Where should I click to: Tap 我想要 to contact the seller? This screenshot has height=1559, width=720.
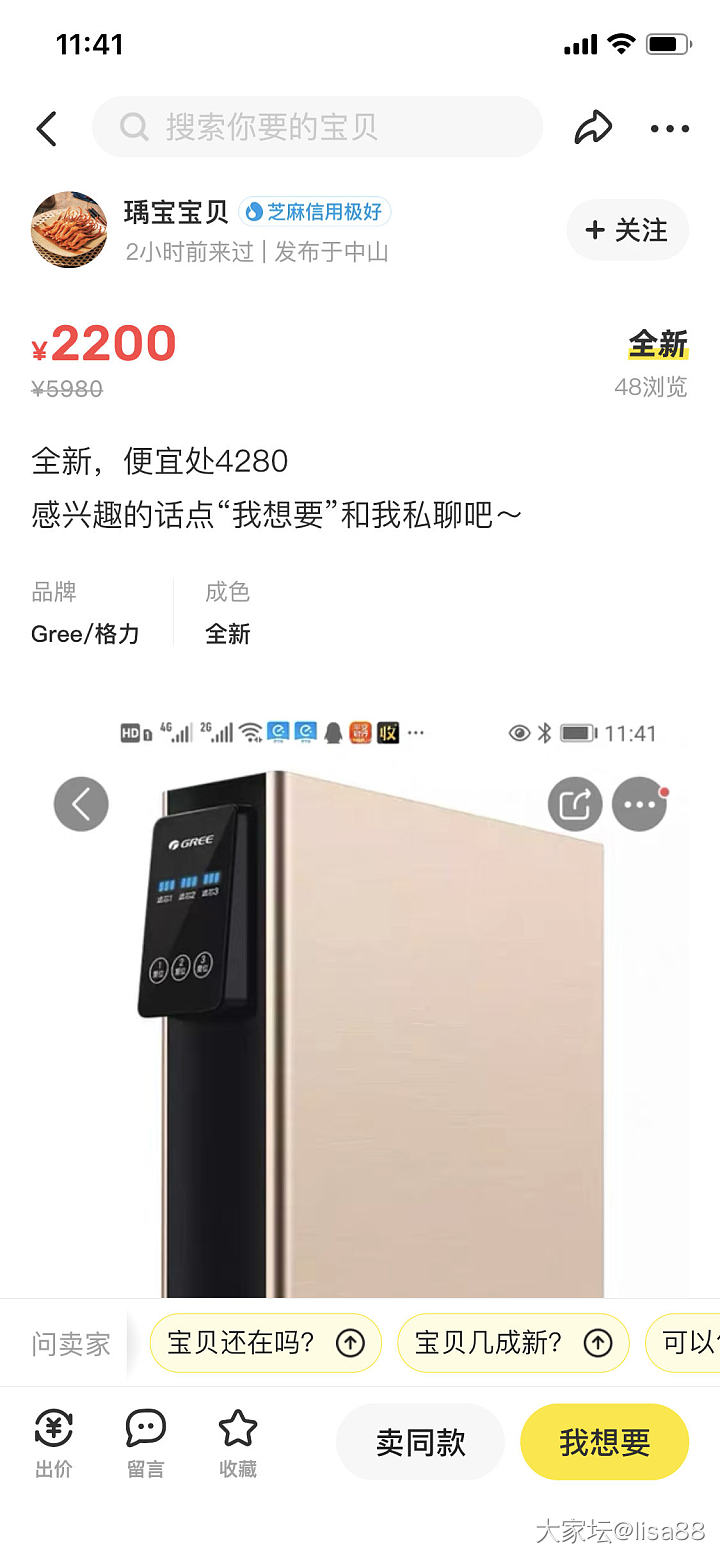pos(604,1442)
